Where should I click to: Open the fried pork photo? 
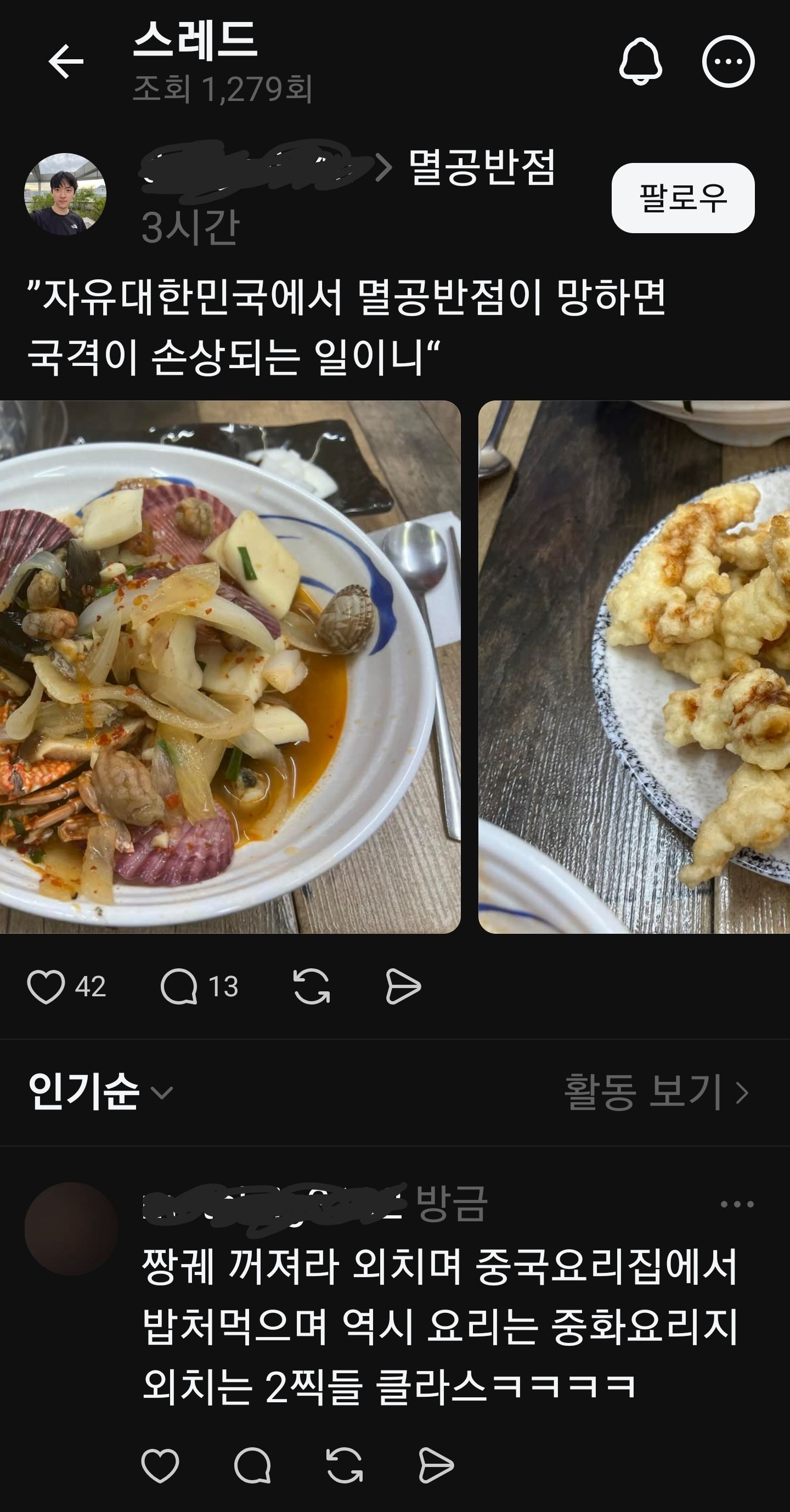tap(634, 666)
